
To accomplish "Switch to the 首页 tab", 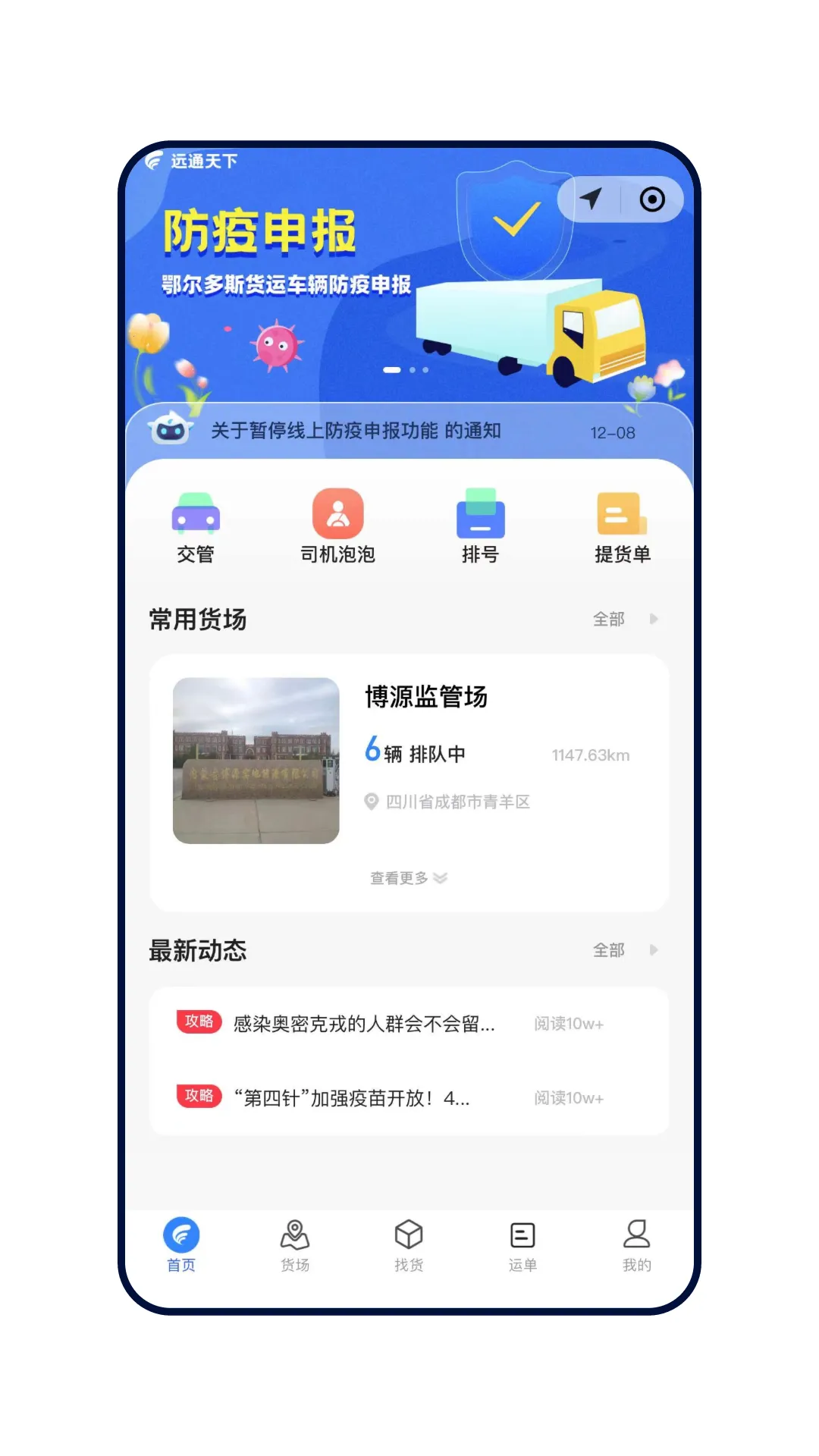I will 181,1245.
